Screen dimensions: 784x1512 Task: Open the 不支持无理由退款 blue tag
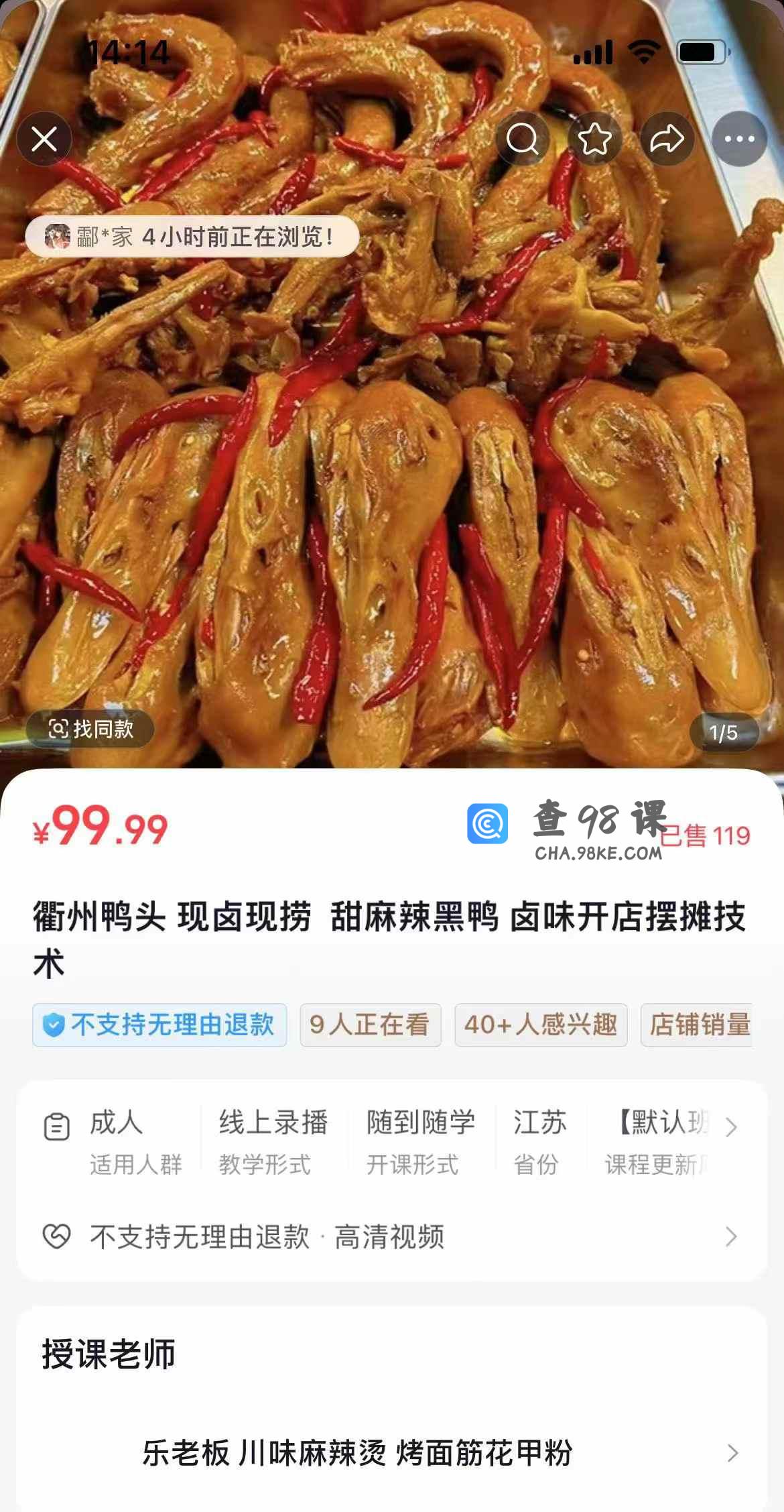pyautogui.click(x=159, y=1025)
